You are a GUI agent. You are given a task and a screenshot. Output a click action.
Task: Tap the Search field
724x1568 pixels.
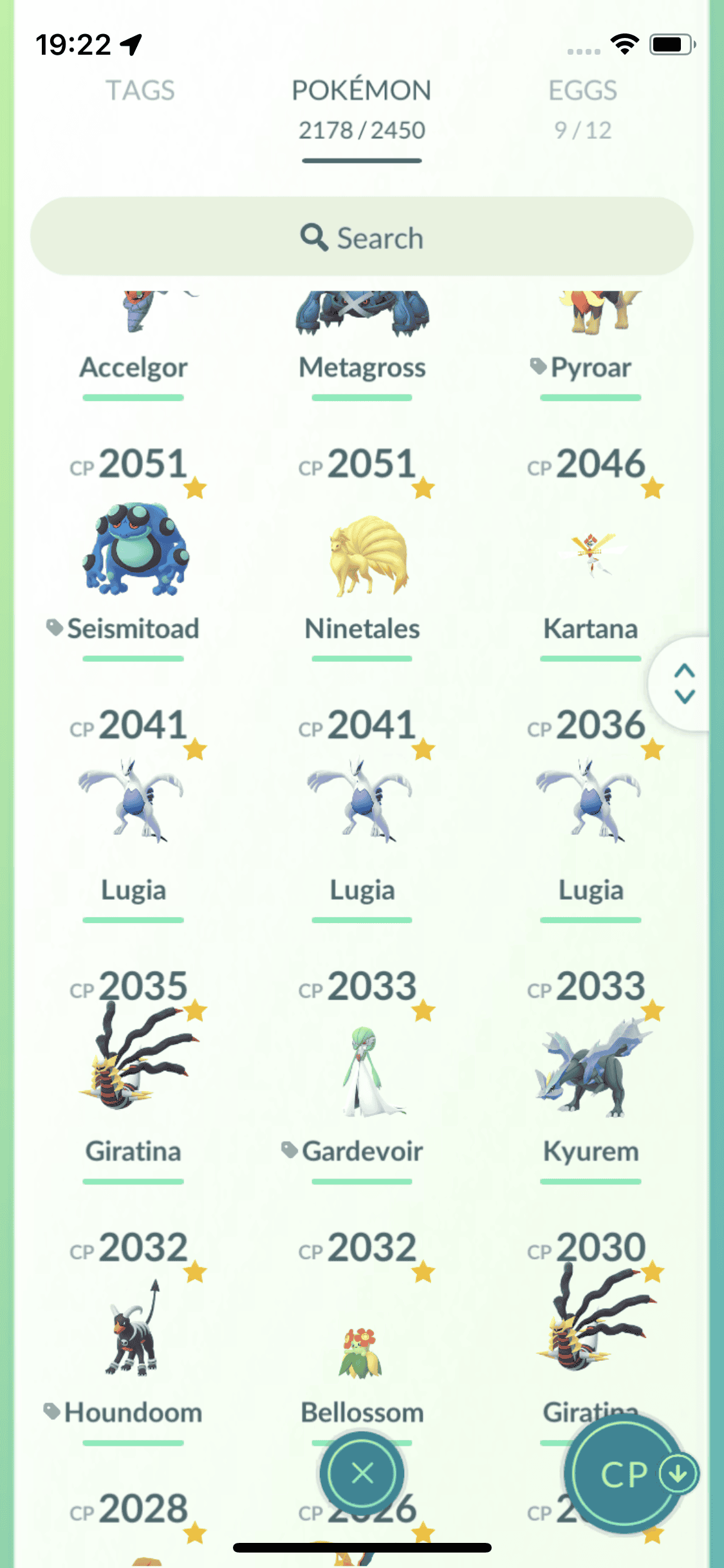pyautogui.click(x=362, y=237)
